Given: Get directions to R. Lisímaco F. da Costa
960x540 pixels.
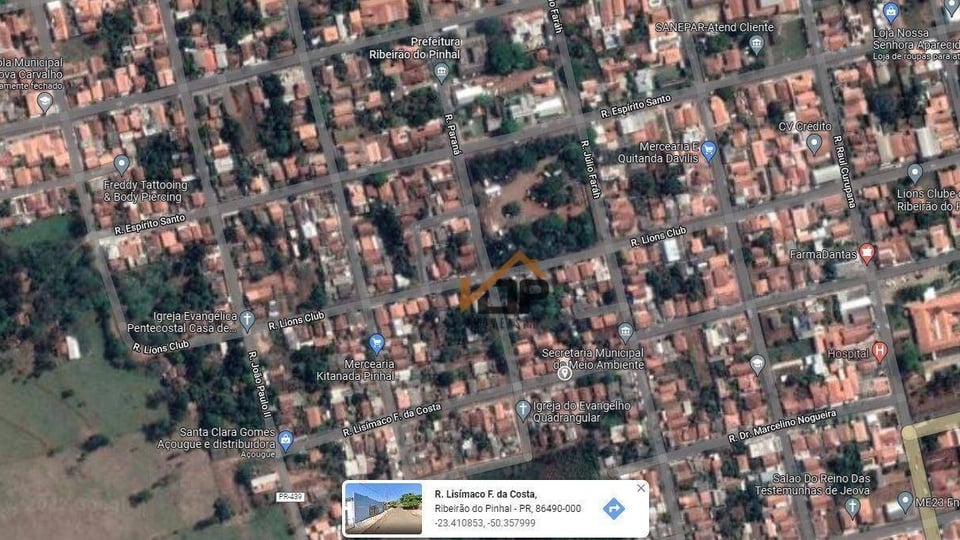Looking at the screenshot, I should coord(613,508).
